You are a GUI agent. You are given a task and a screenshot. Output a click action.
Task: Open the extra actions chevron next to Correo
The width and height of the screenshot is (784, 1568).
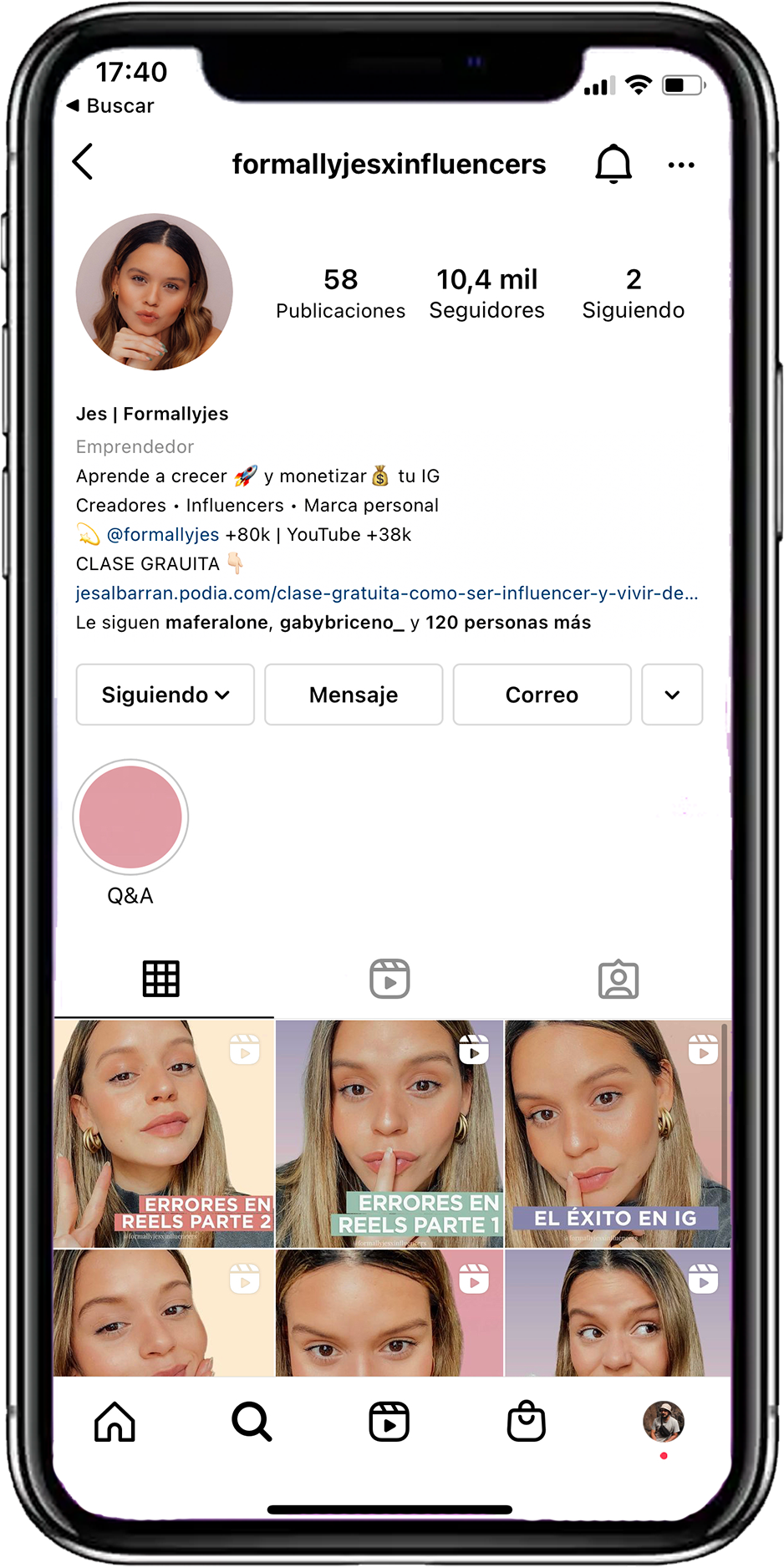pyautogui.click(x=672, y=695)
